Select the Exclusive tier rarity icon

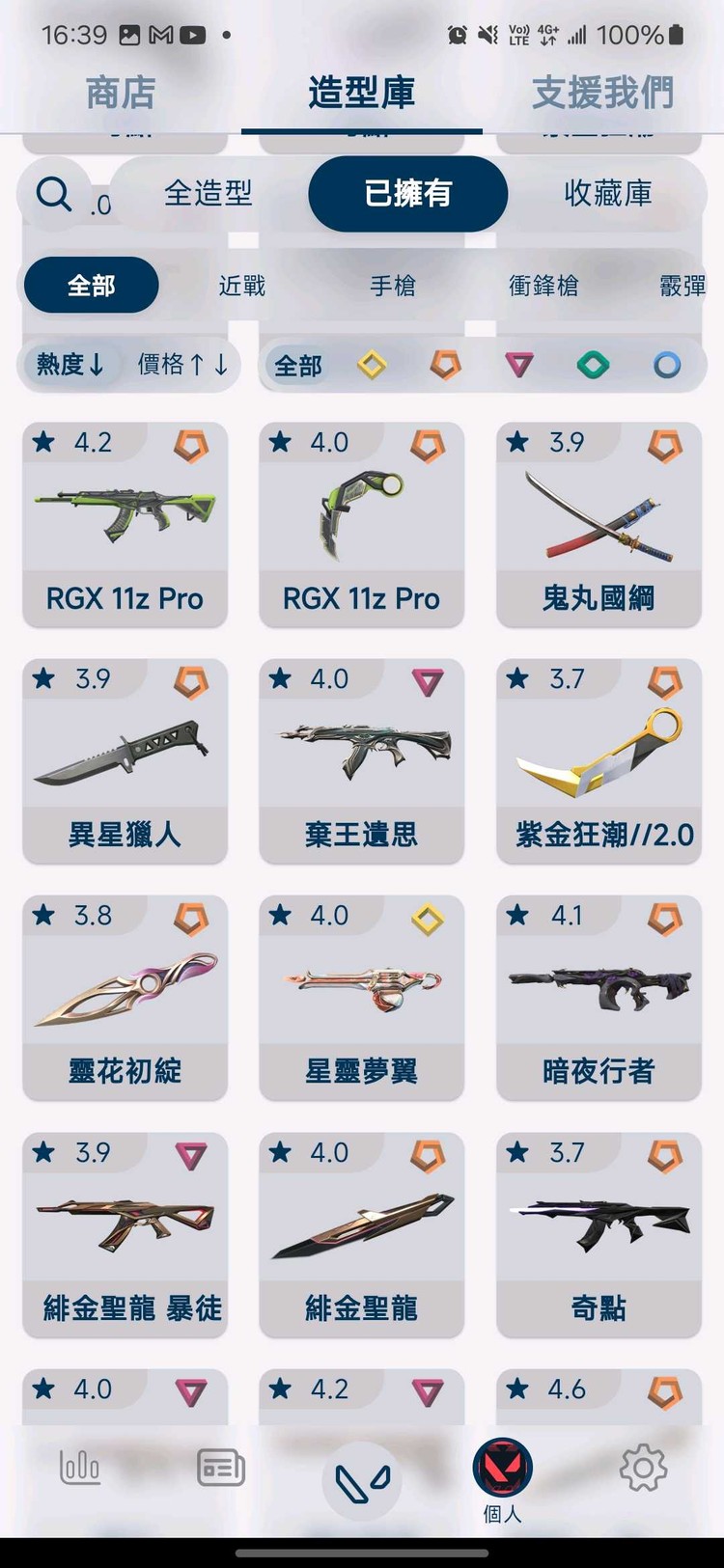(372, 365)
